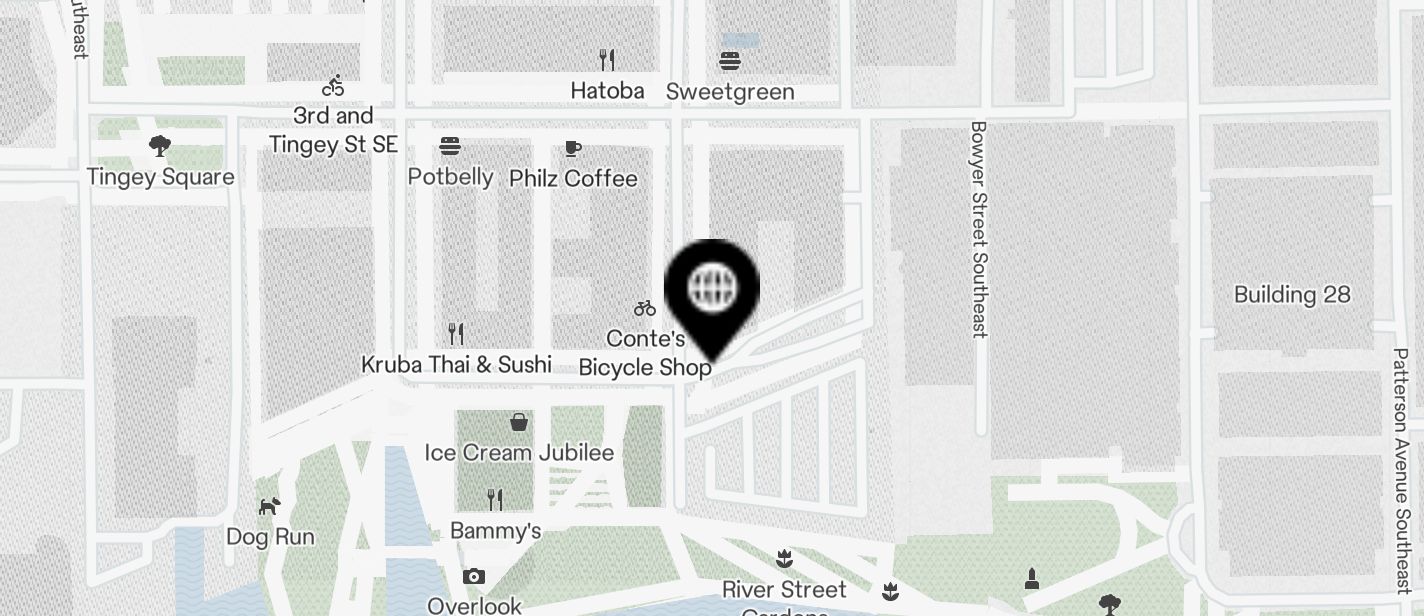Open the Sweetgreen place marker

coord(730,62)
